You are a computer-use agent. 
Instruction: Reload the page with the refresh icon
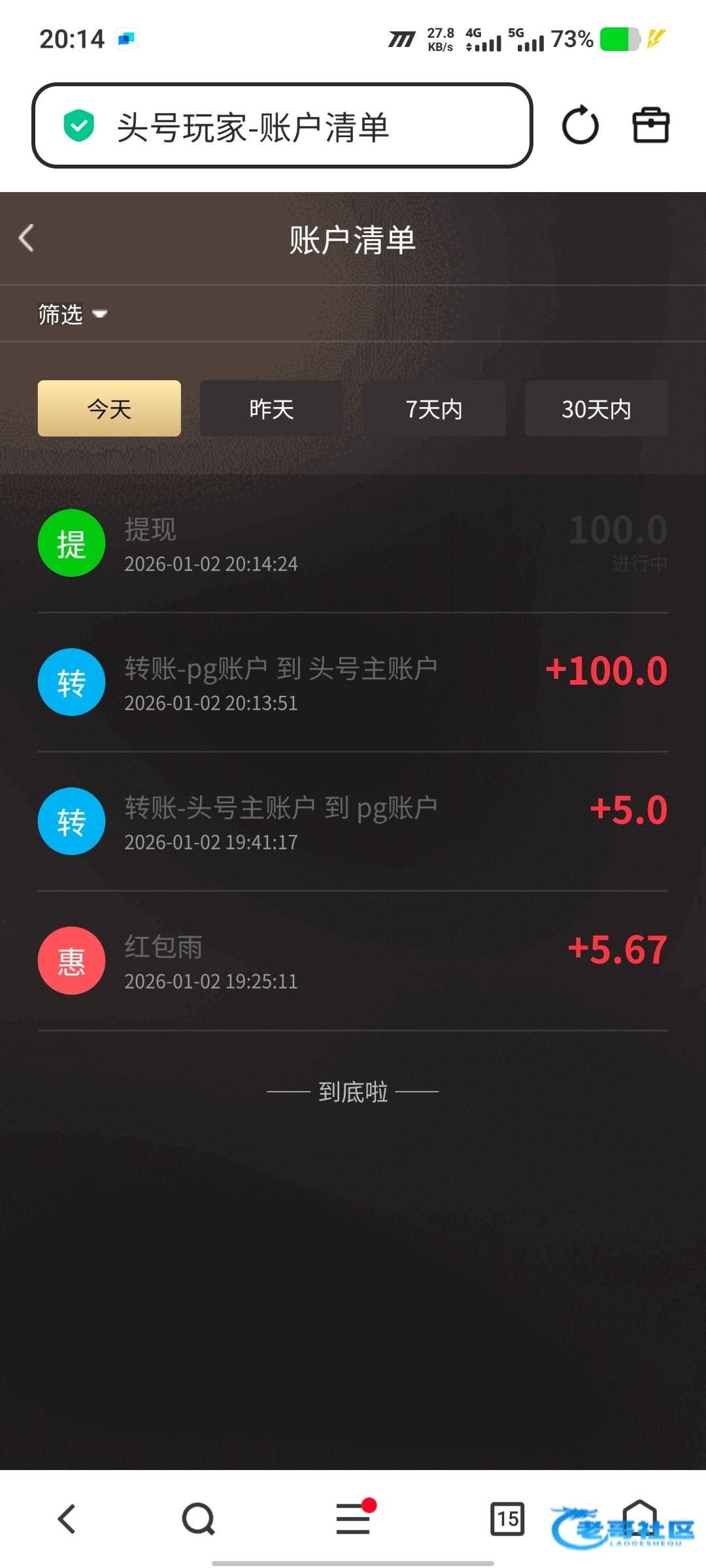coord(580,125)
